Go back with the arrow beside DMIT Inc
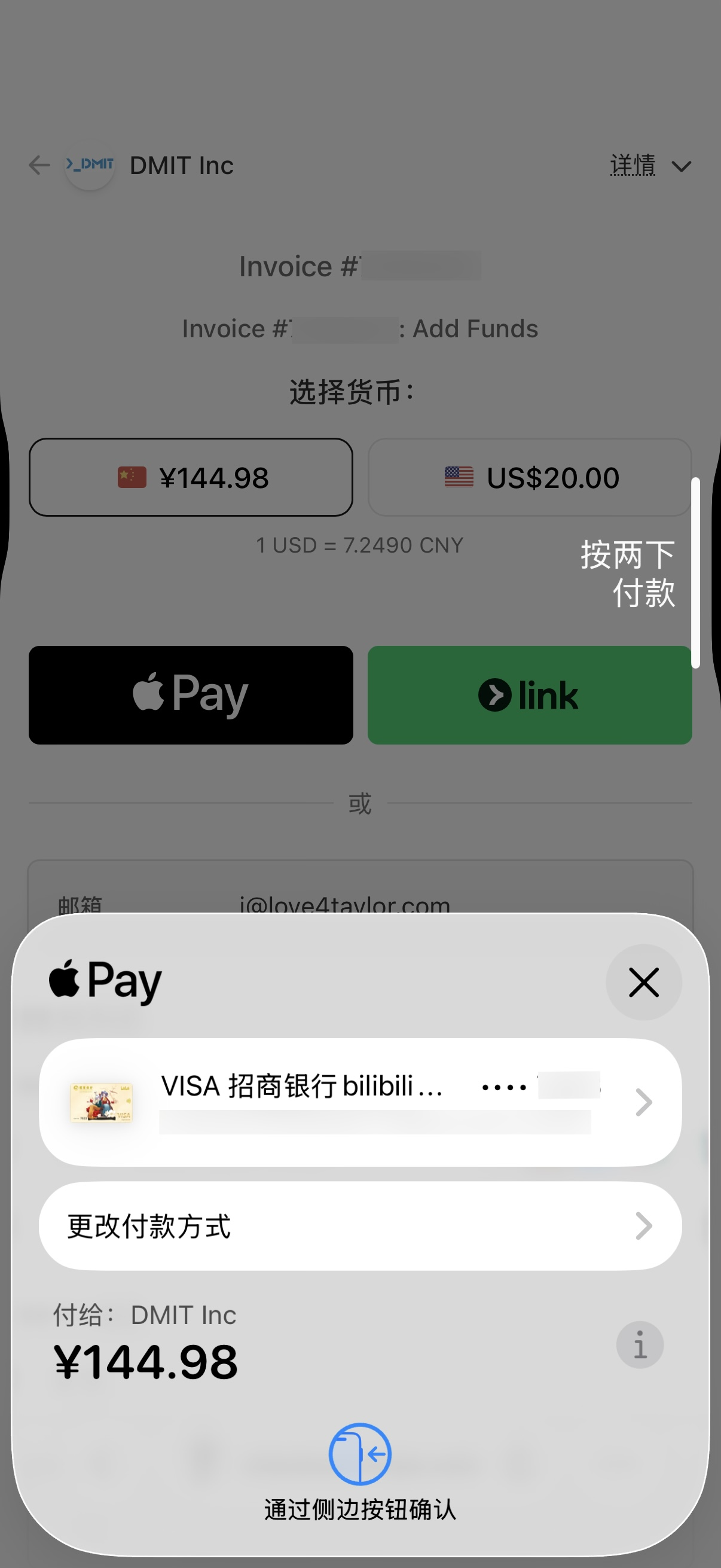721x1568 pixels. [39, 165]
